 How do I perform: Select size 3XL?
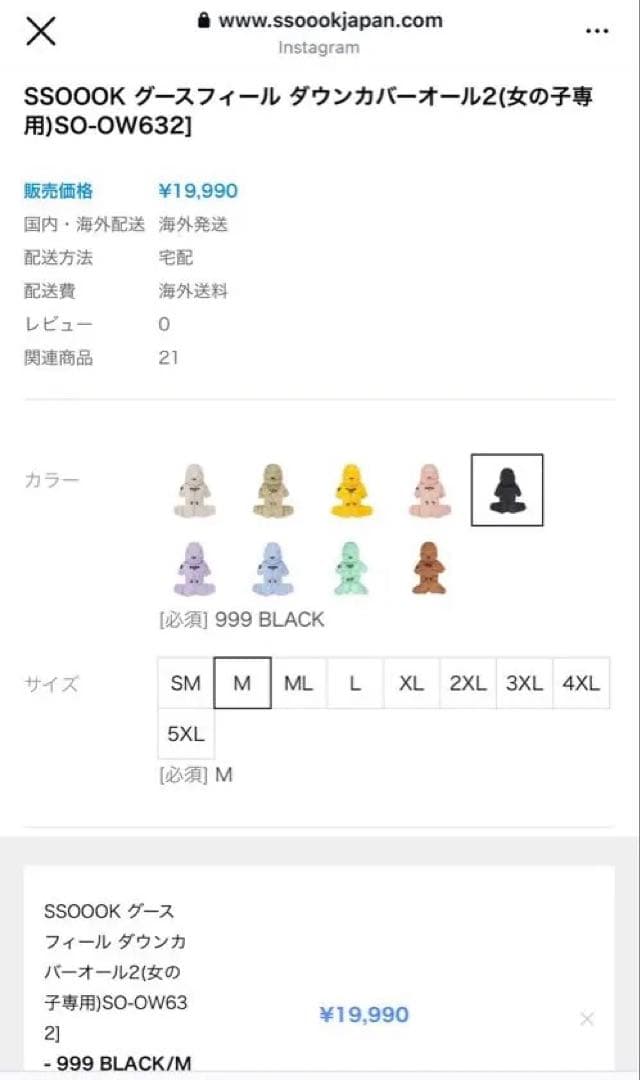[524, 684]
